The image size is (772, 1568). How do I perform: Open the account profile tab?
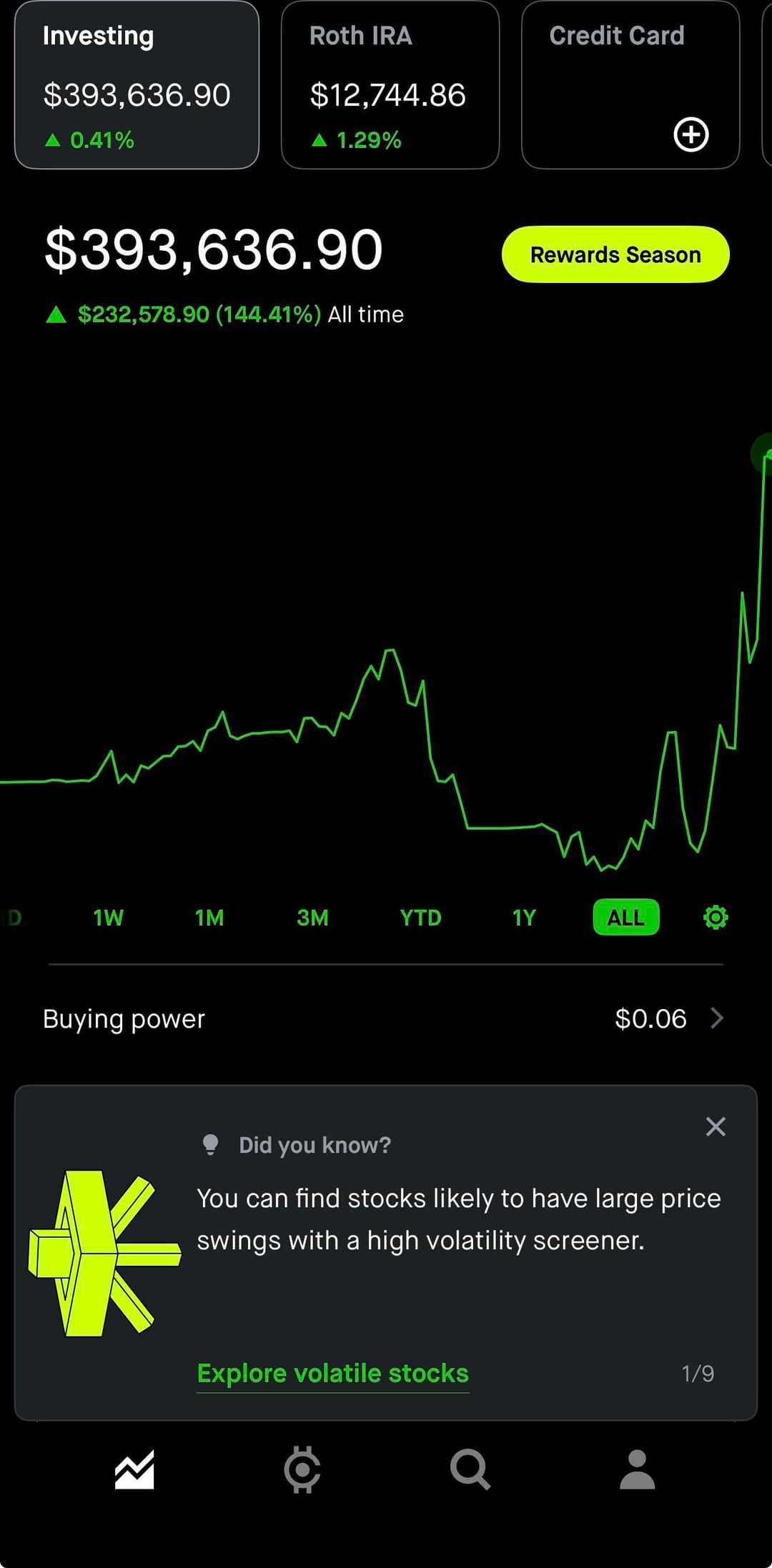[x=637, y=1470]
